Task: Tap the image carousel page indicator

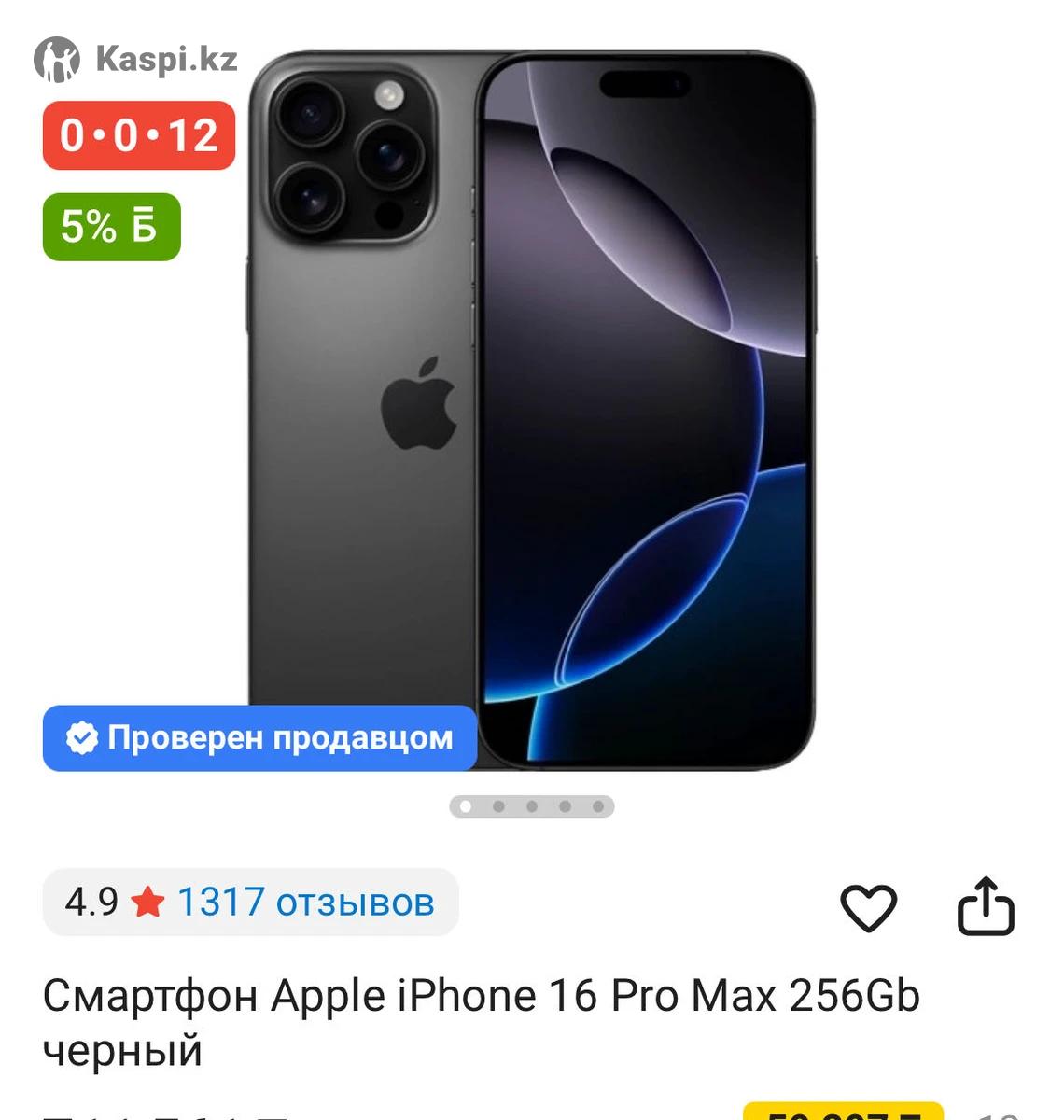Action: click(x=531, y=806)
